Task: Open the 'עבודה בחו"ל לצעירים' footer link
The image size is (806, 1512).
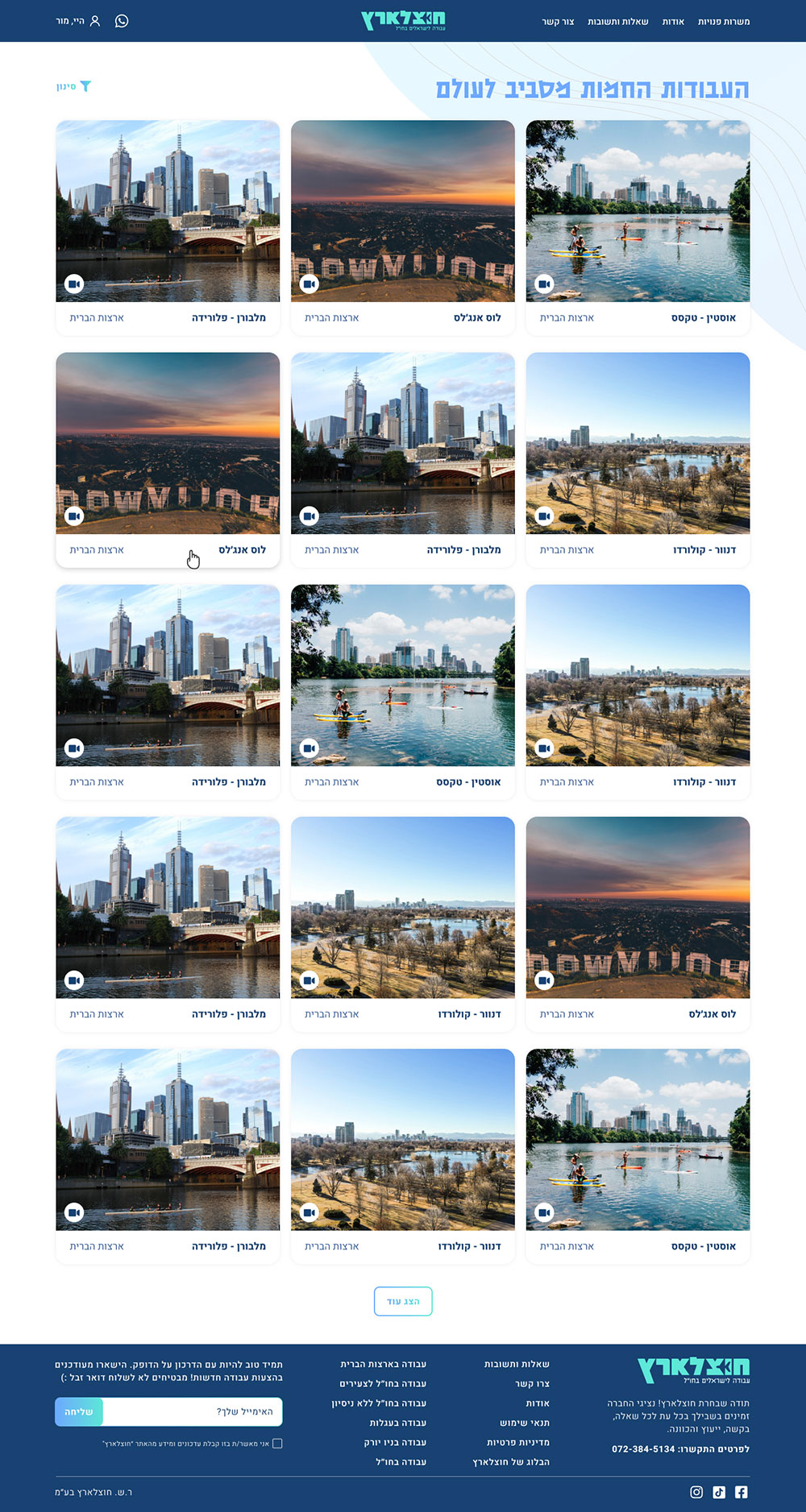Action: pos(383,1383)
